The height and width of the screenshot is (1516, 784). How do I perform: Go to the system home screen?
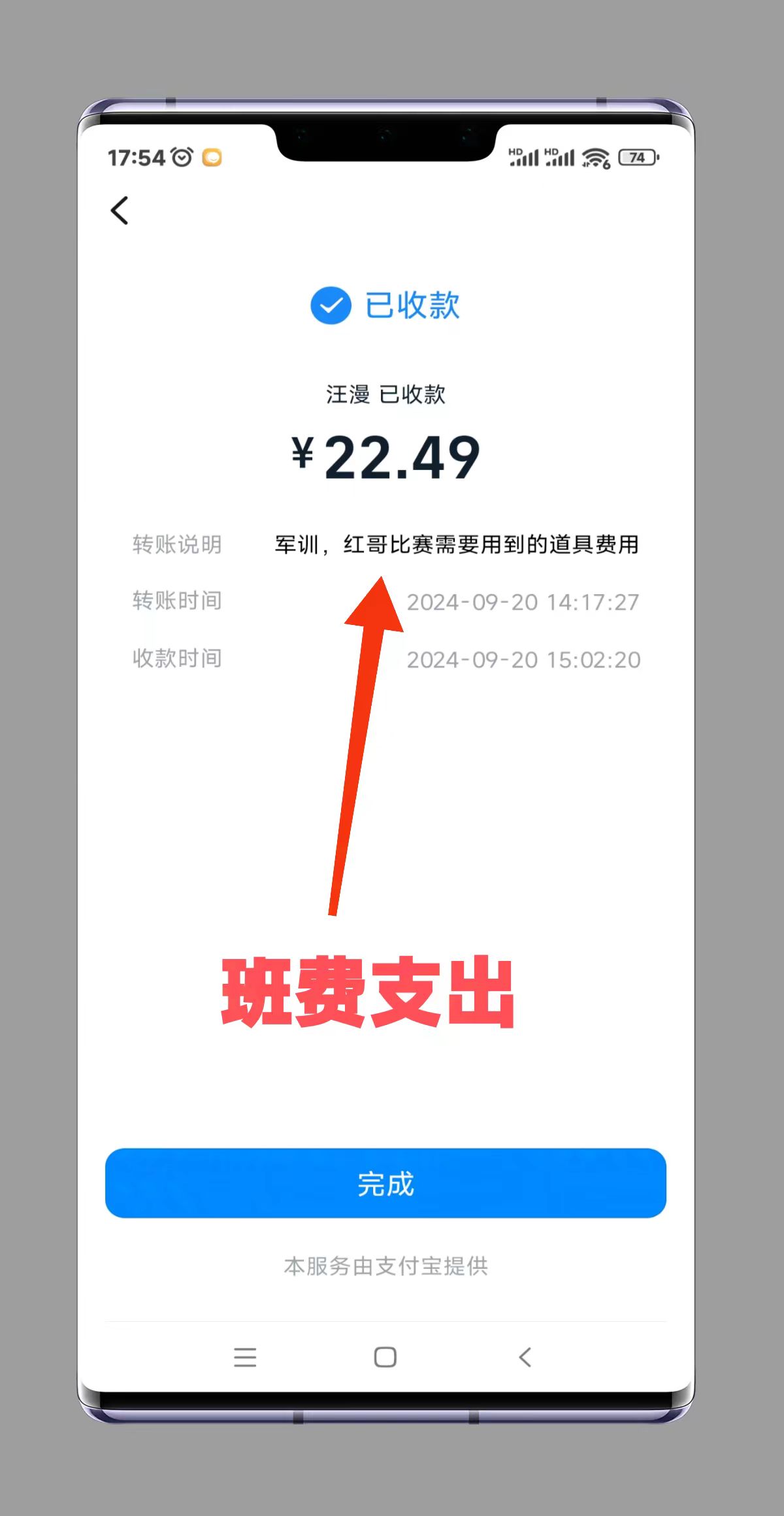[x=385, y=1357]
